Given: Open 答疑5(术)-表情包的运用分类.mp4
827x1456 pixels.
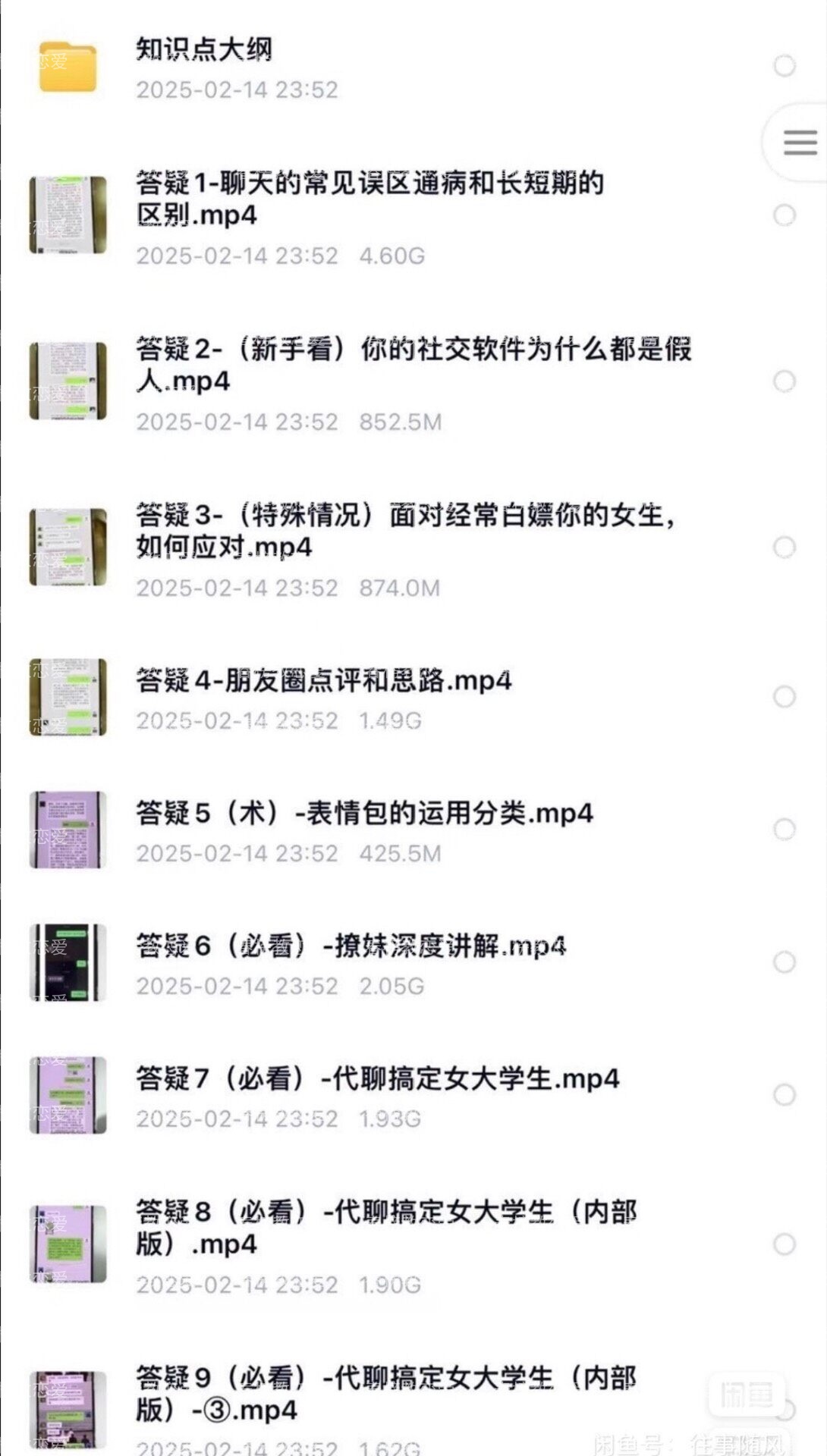Looking at the screenshot, I should (x=364, y=813).
